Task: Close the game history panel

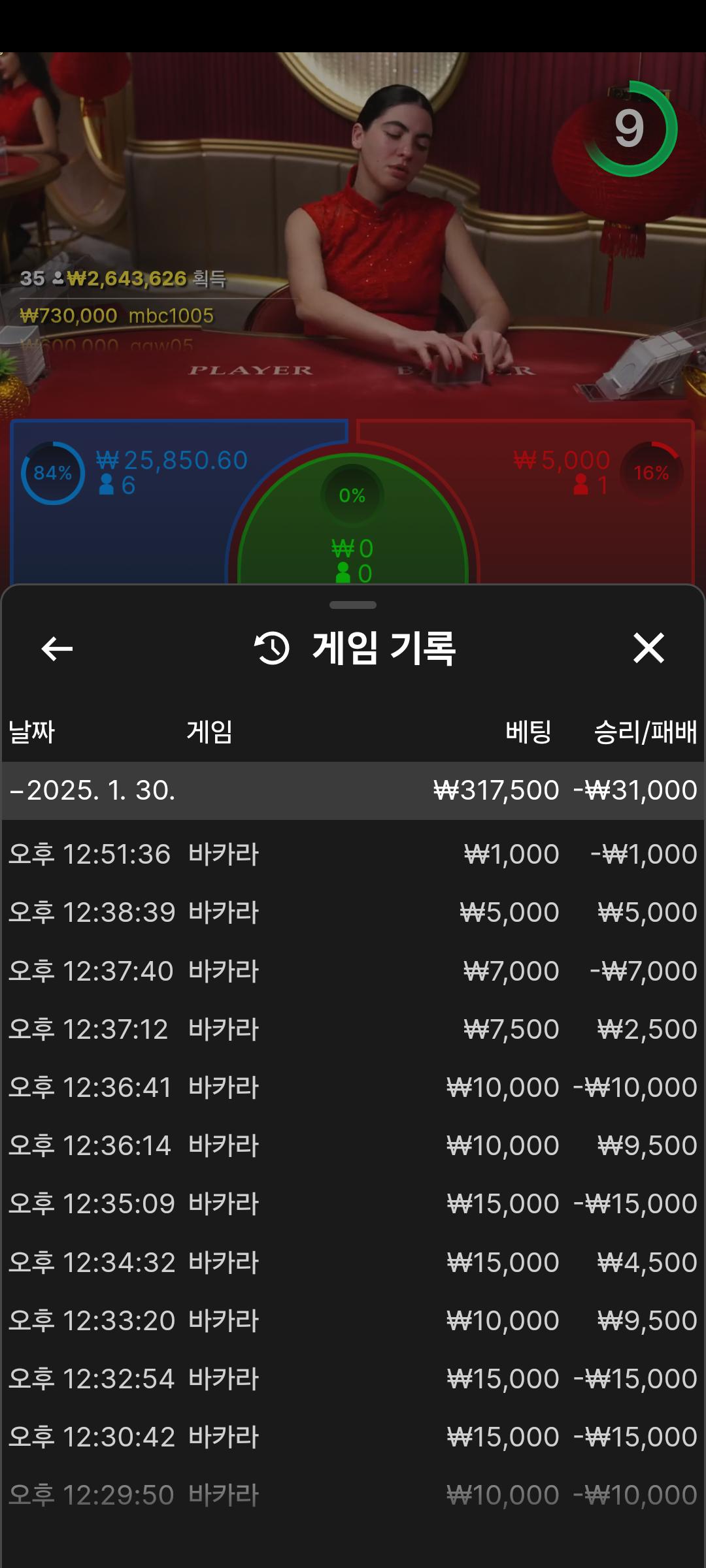Action: click(x=648, y=648)
